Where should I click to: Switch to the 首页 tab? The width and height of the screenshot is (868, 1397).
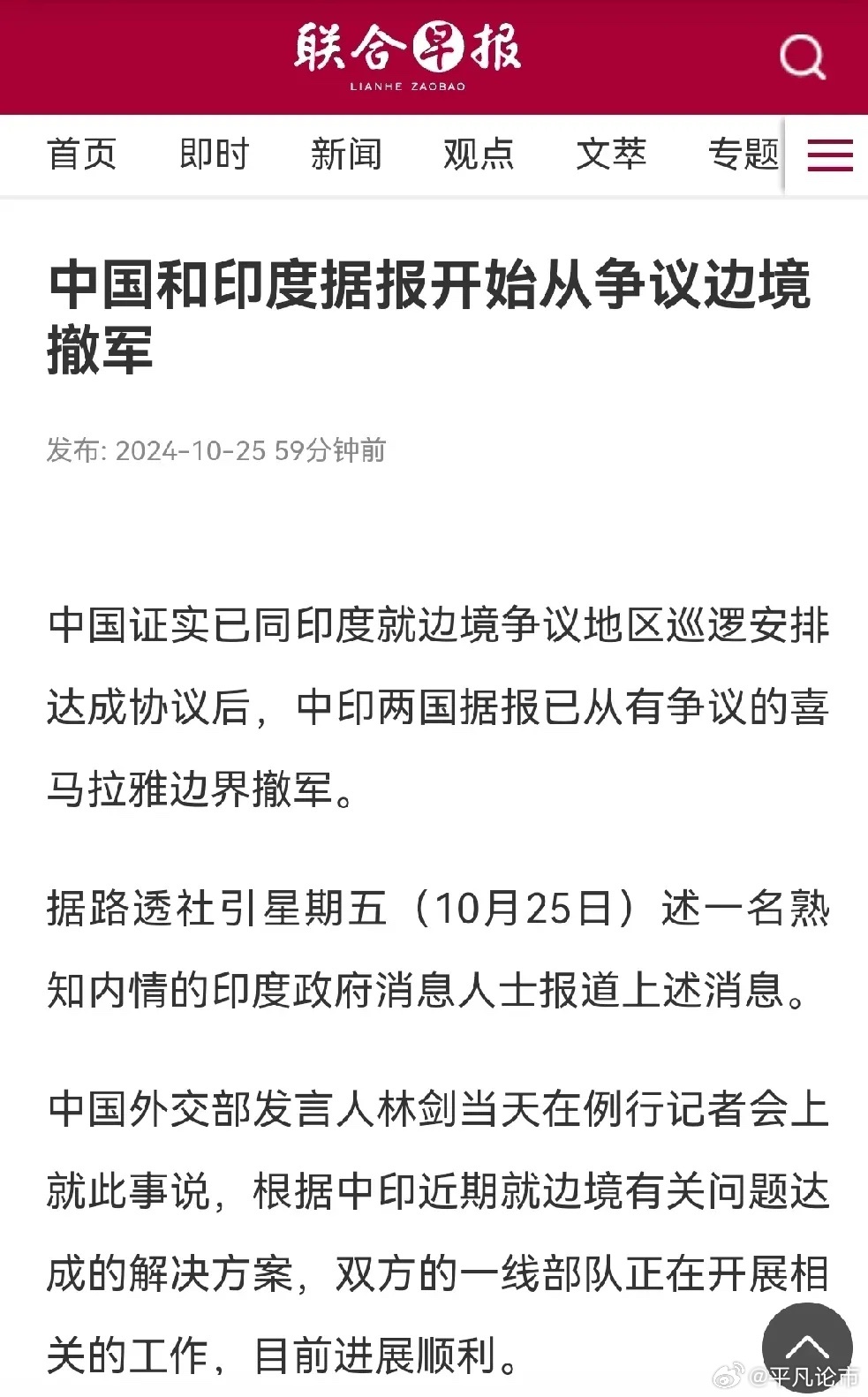click(81, 155)
